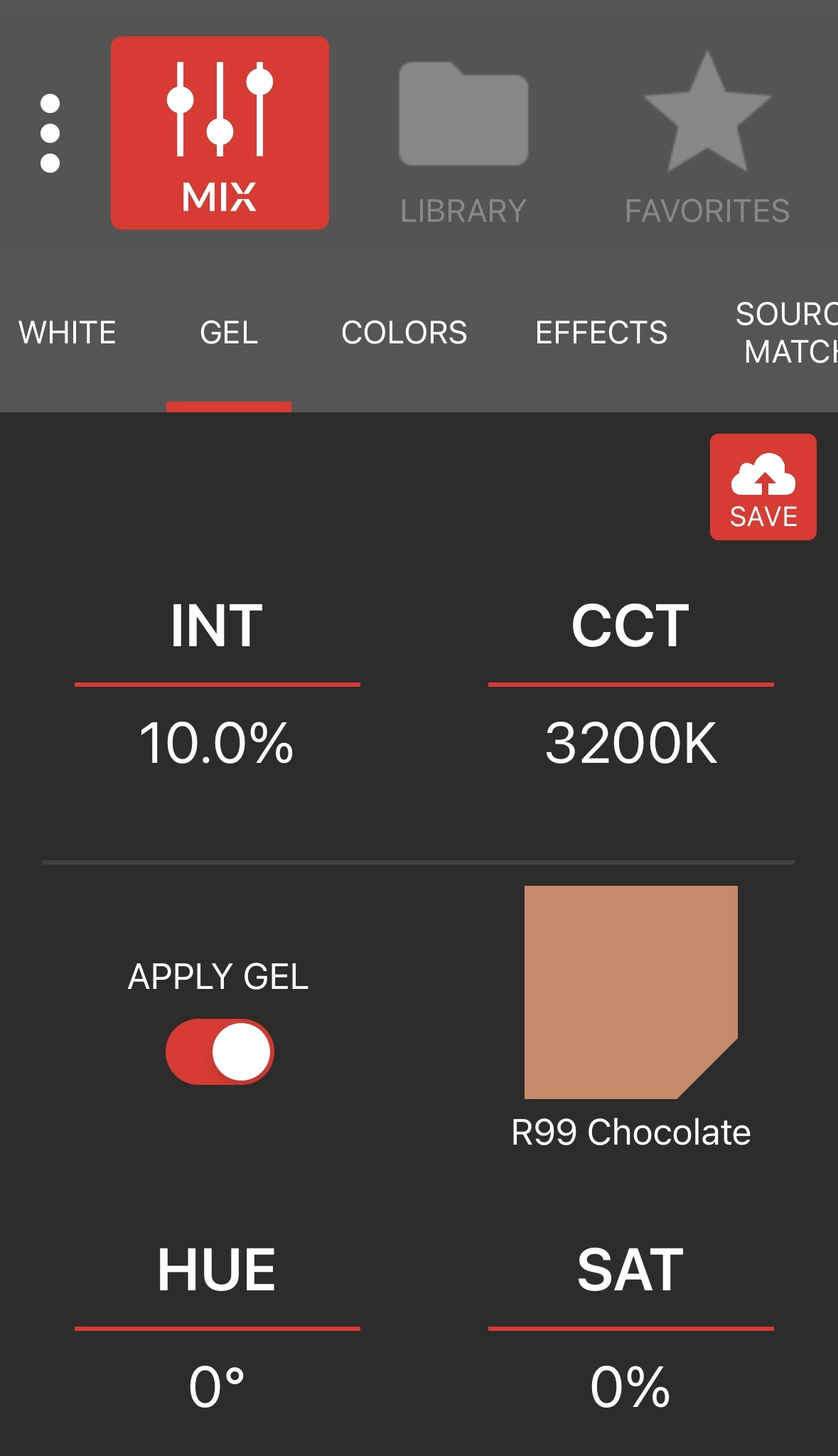Screen dimensions: 838x1456
Task: Switch to the WHITE tab
Action: [x=68, y=333]
